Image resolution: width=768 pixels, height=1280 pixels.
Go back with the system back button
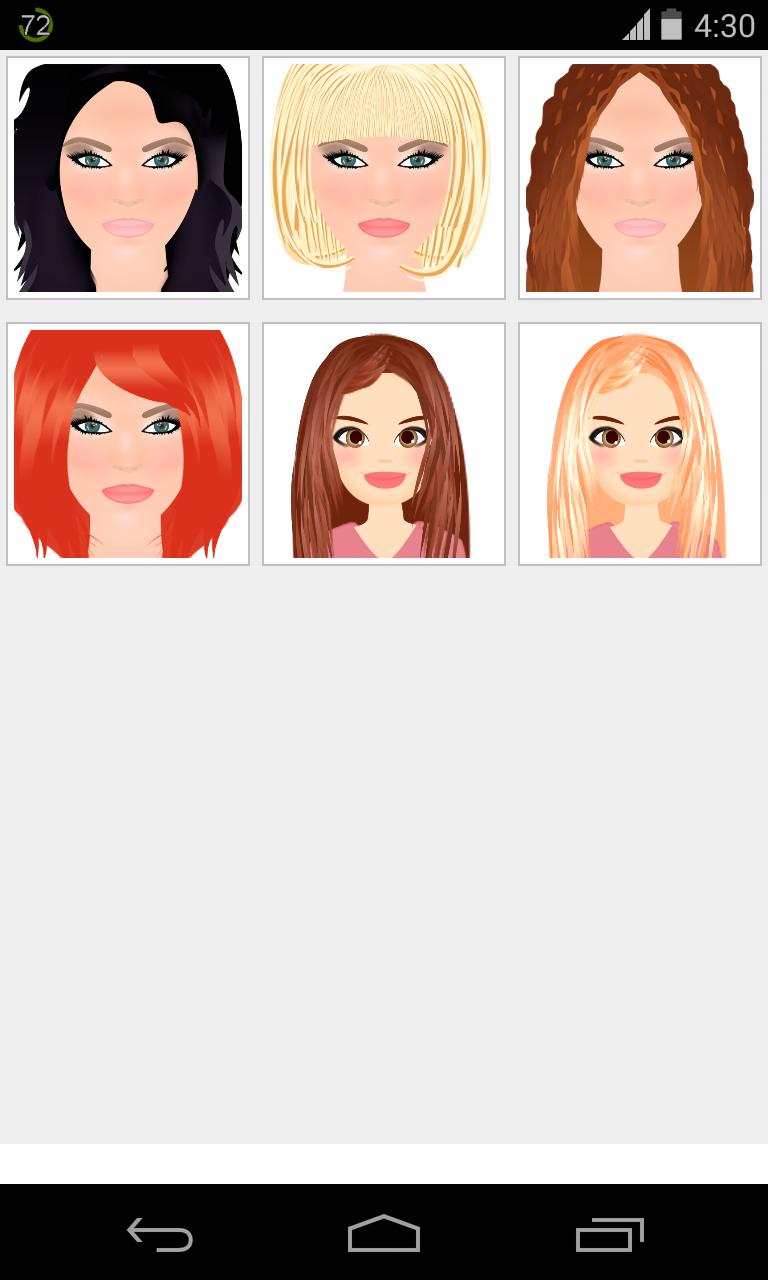tap(160, 1234)
